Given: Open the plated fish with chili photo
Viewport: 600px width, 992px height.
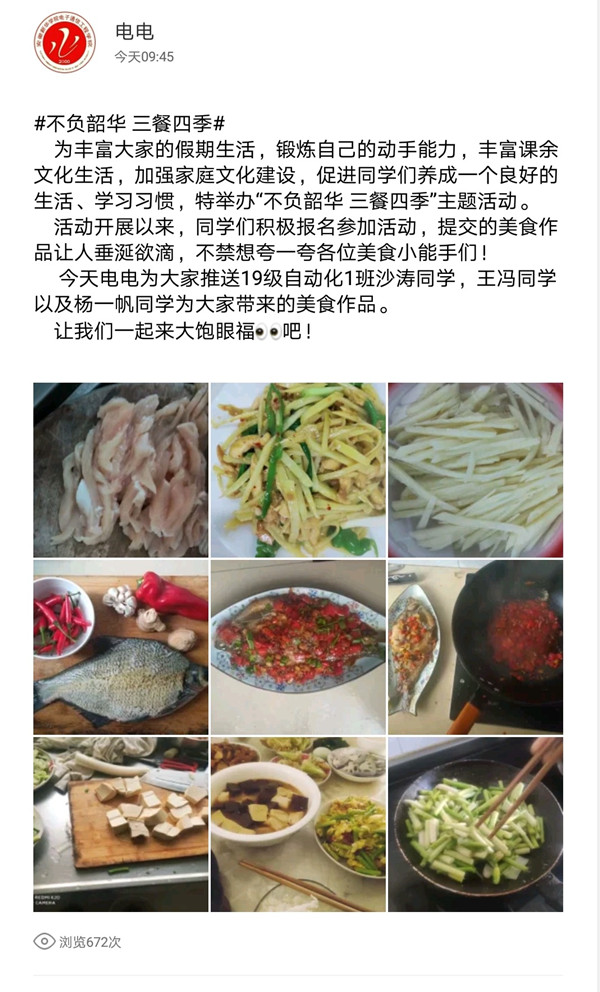Looking at the screenshot, I should pyautogui.click(x=298, y=647).
